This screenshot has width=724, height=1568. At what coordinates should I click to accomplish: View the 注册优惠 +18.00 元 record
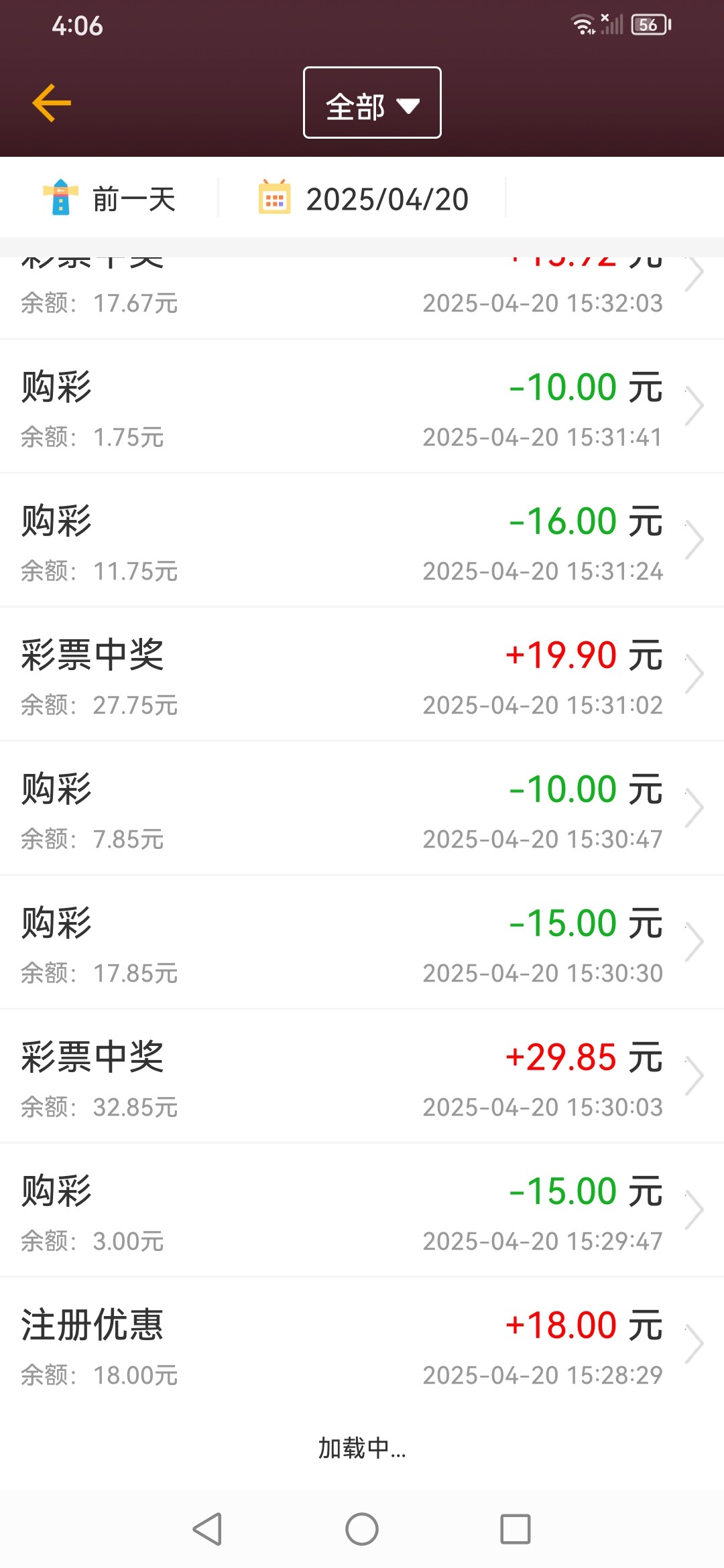point(362,1344)
